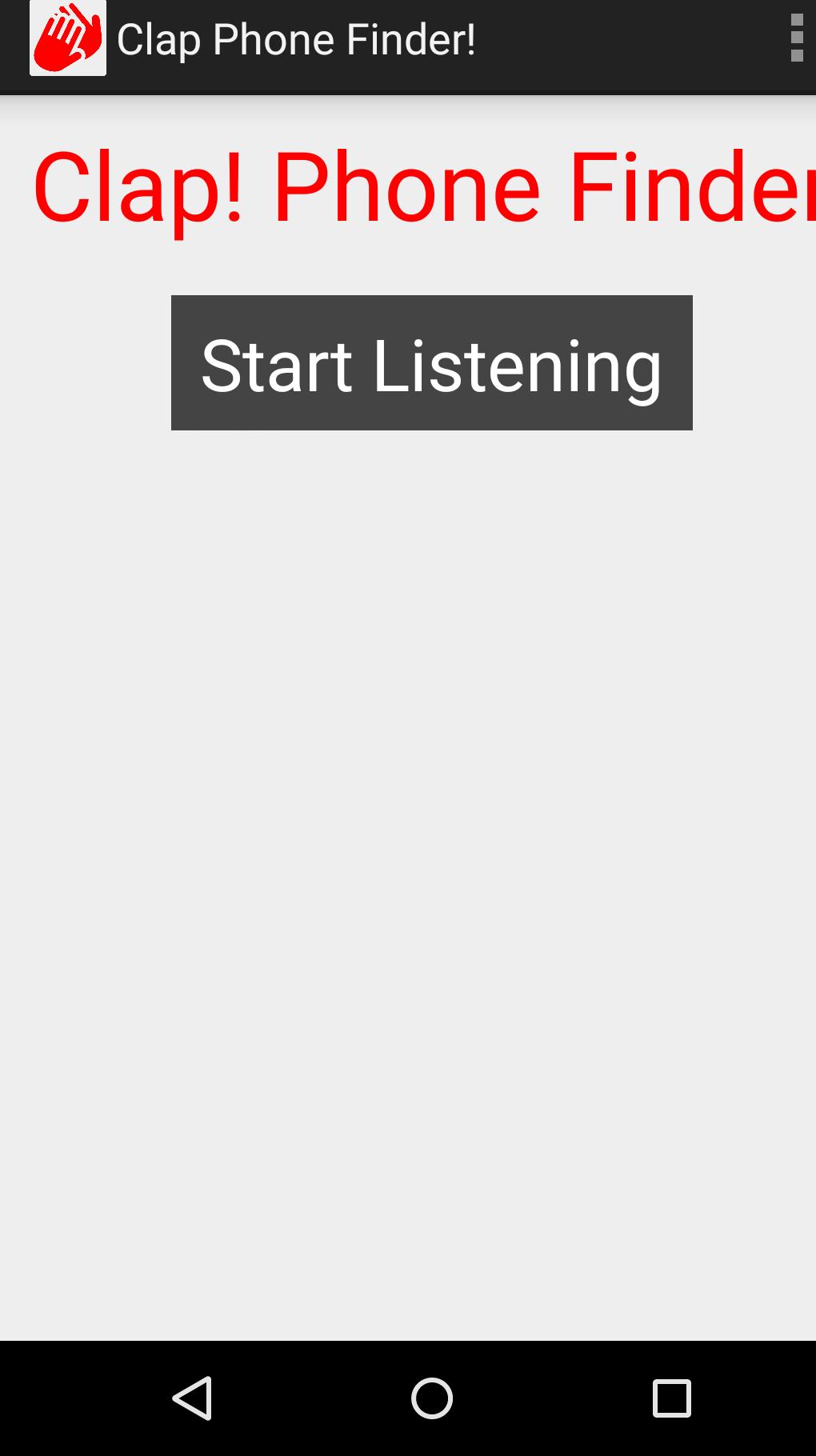Image resolution: width=816 pixels, height=1456 pixels.
Task: Tap the Start Listening button
Action: [x=431, y=363]
